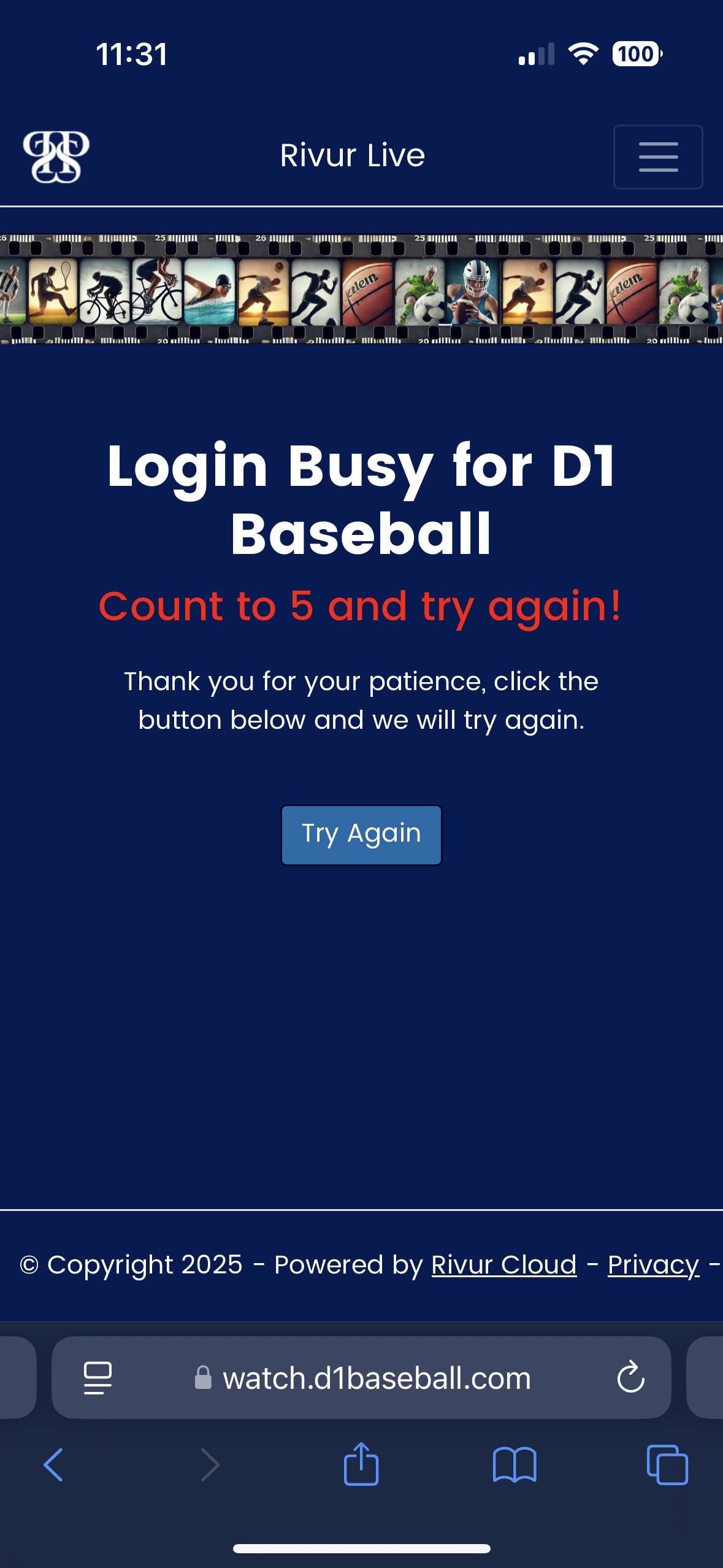This screenshot has width=723, height=1568.
Task: Tap the Try Again button
Action: click(x=361, y=835)
